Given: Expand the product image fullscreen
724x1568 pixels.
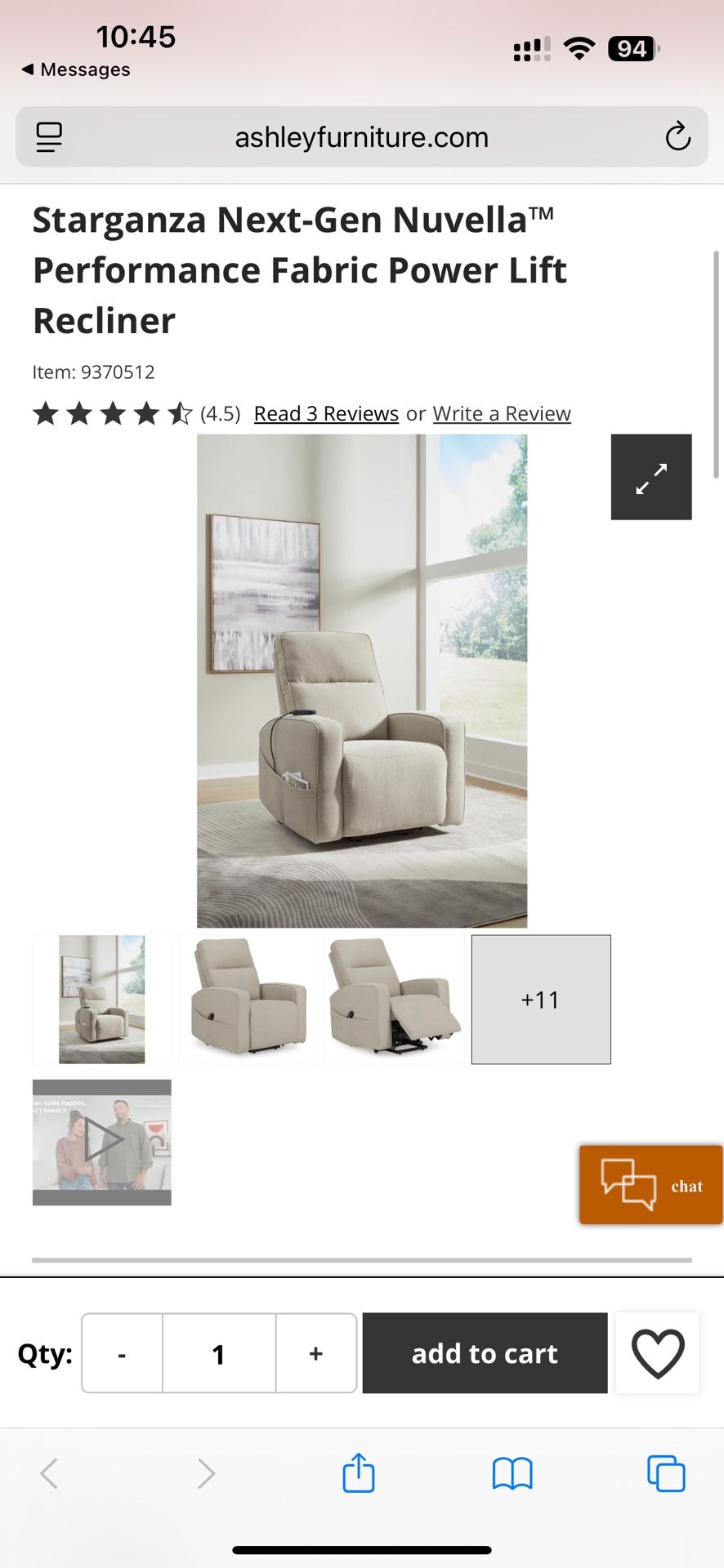Looking at the screenshot, I should (x=650, y=477).
